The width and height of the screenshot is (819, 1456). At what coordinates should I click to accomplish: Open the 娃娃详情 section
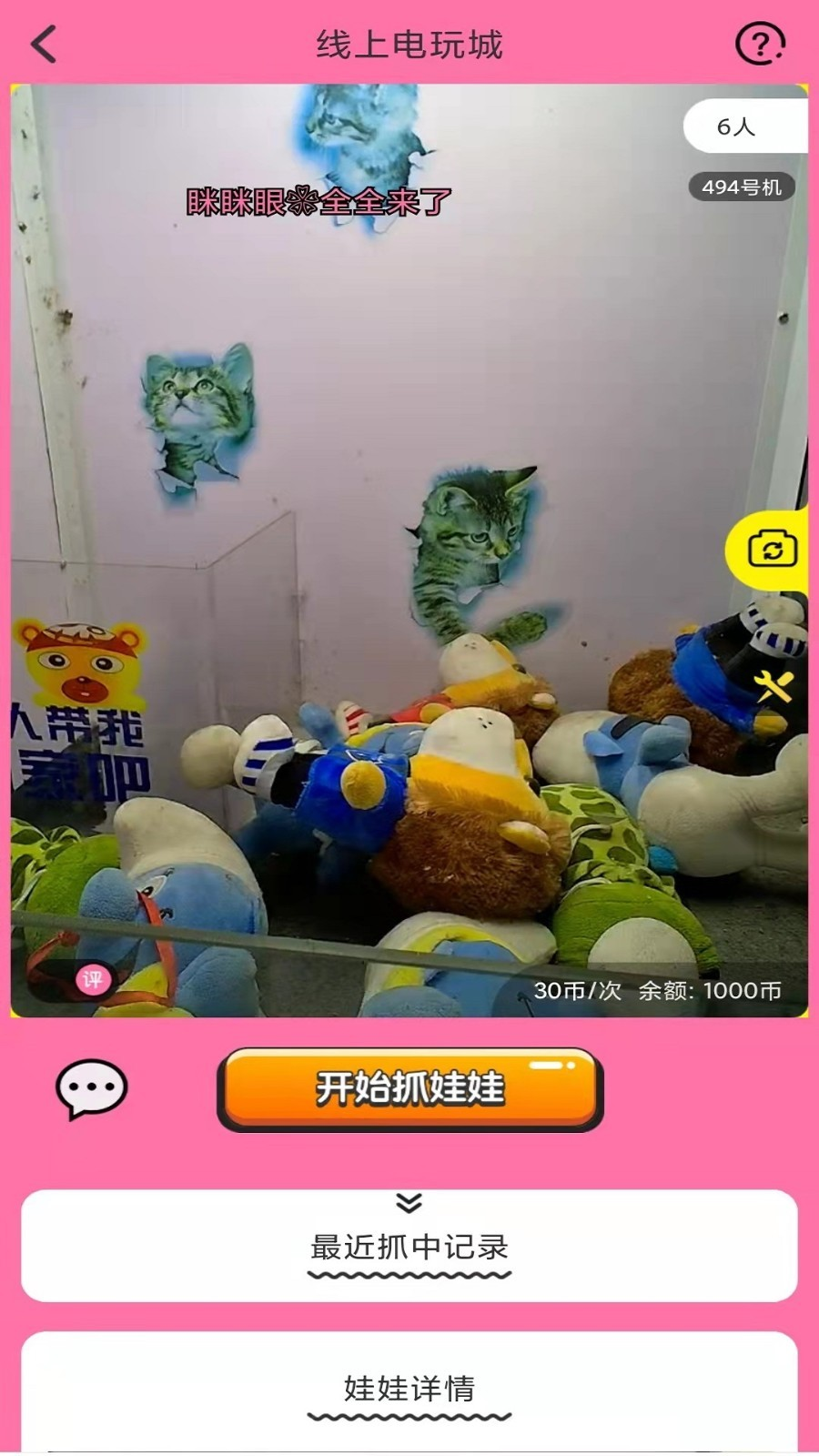click(x=409, y=1389)
